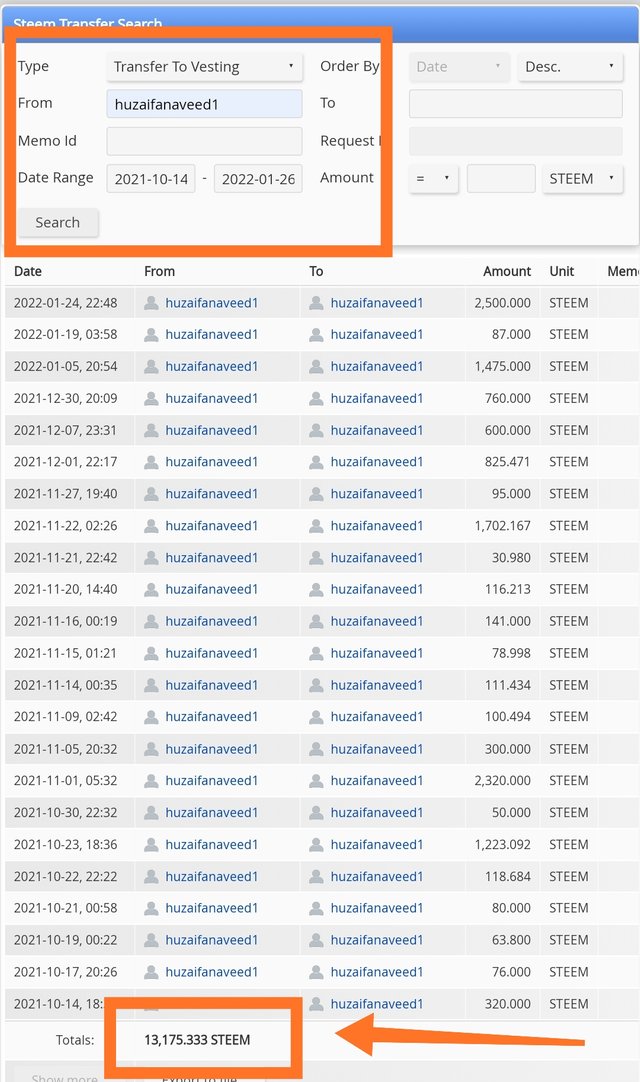Open To account link in 2021-12-07 row
This screenshot has height=1082, width=640.
(377, 430)
